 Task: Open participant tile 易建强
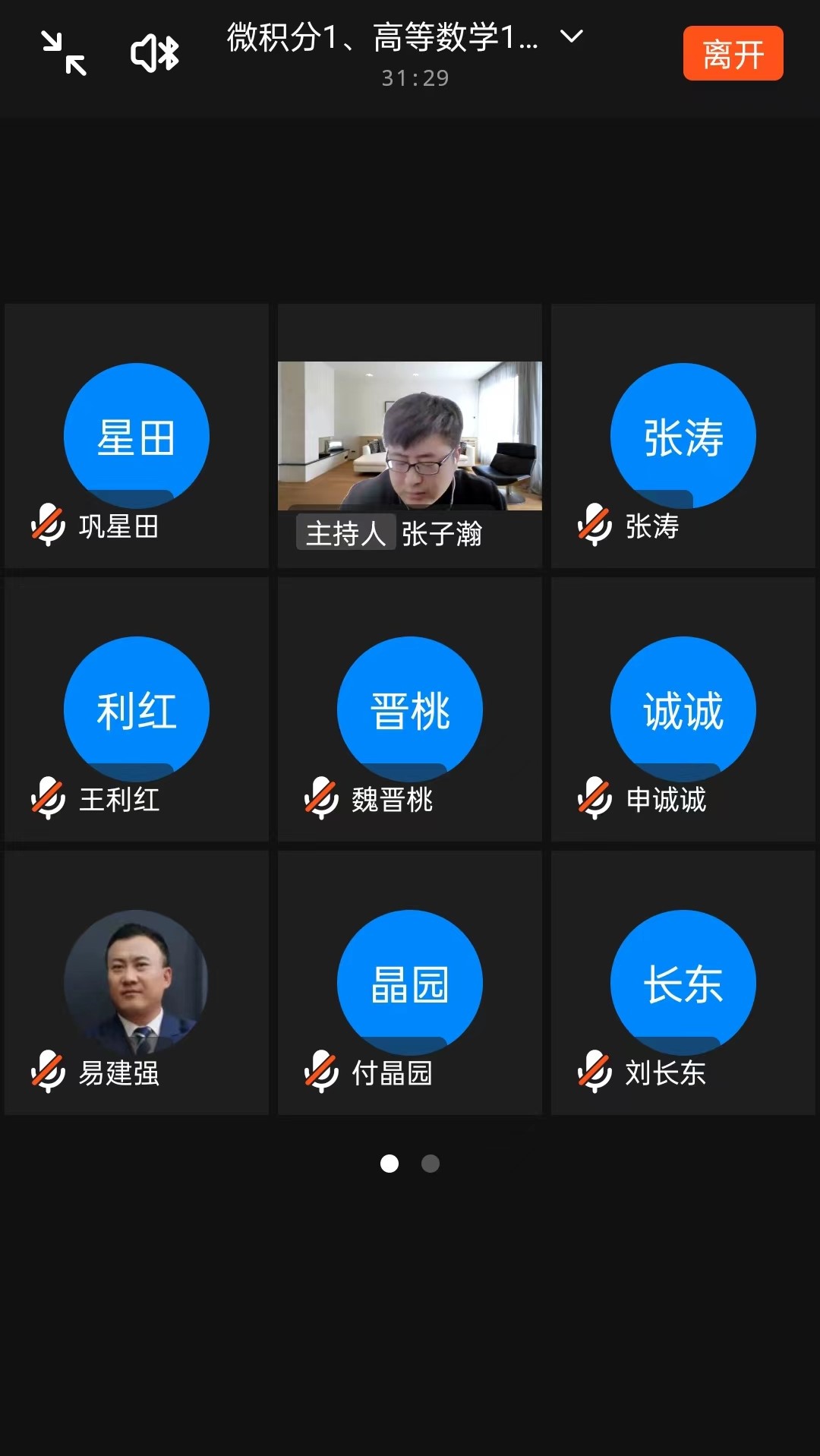click(x=137, y=983)
